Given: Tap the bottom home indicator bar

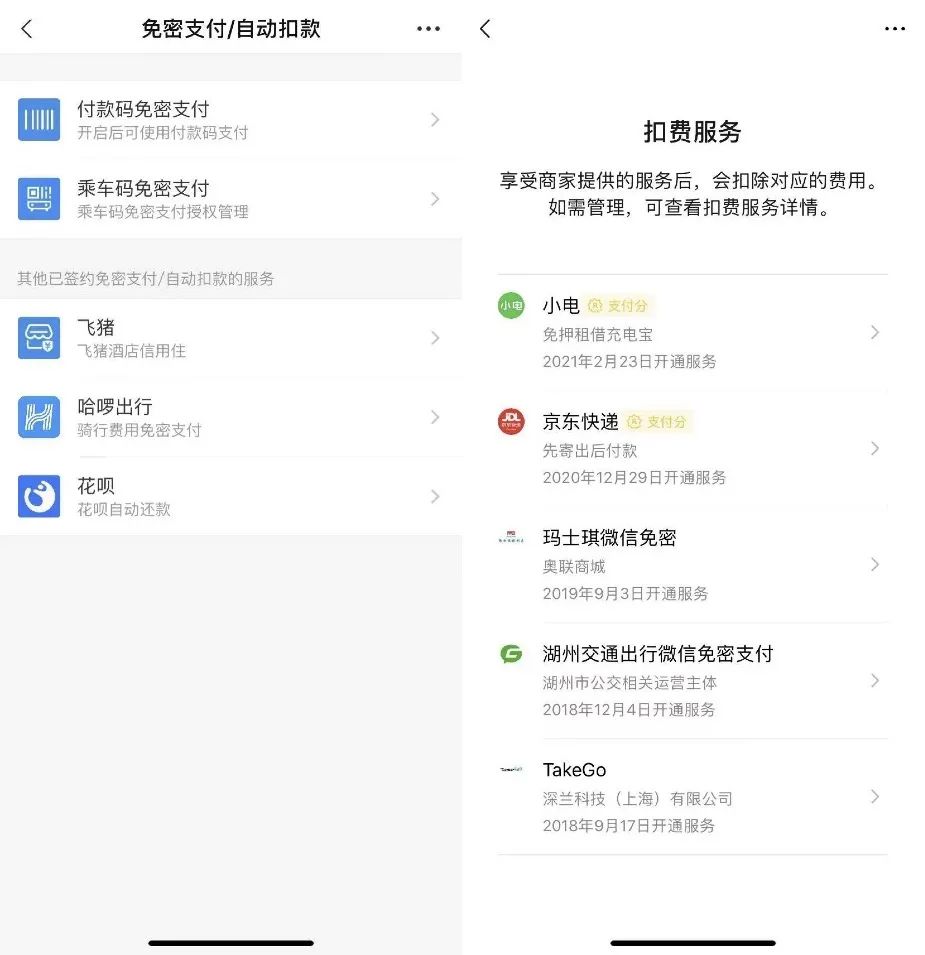Looking at the screenshot, I should click(x=231, y=942).
